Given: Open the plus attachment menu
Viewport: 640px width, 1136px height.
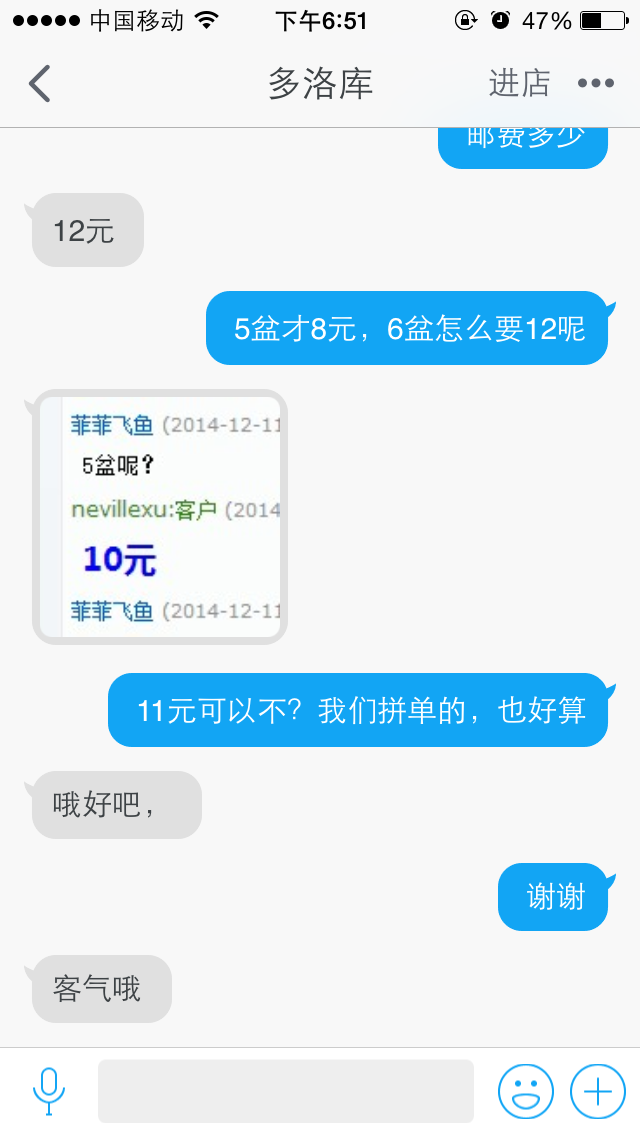Looking at the screenshot, I should pyautogui.click(x=598, y=1091).
